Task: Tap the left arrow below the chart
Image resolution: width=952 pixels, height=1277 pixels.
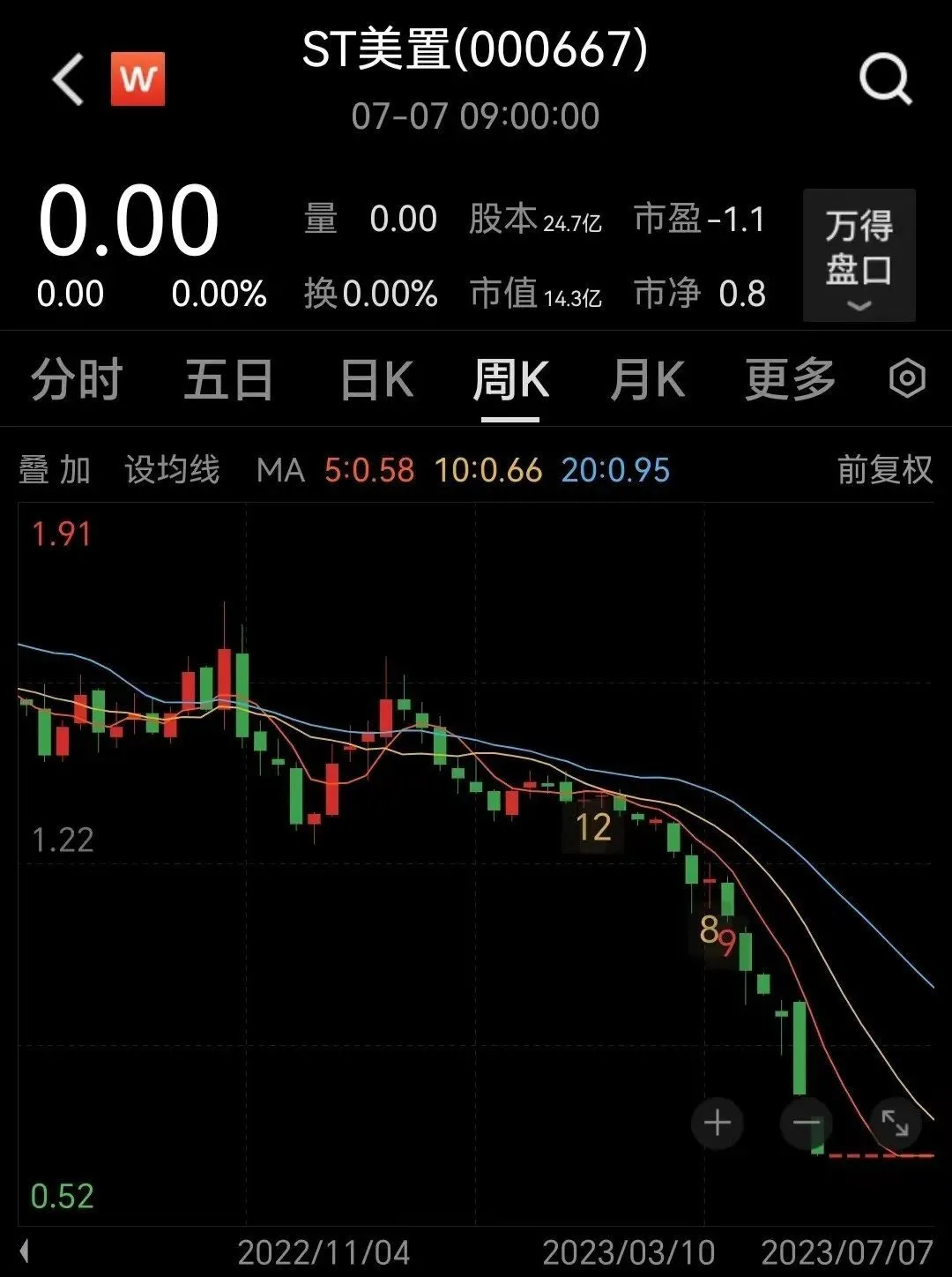Action: coord(25,1251)
